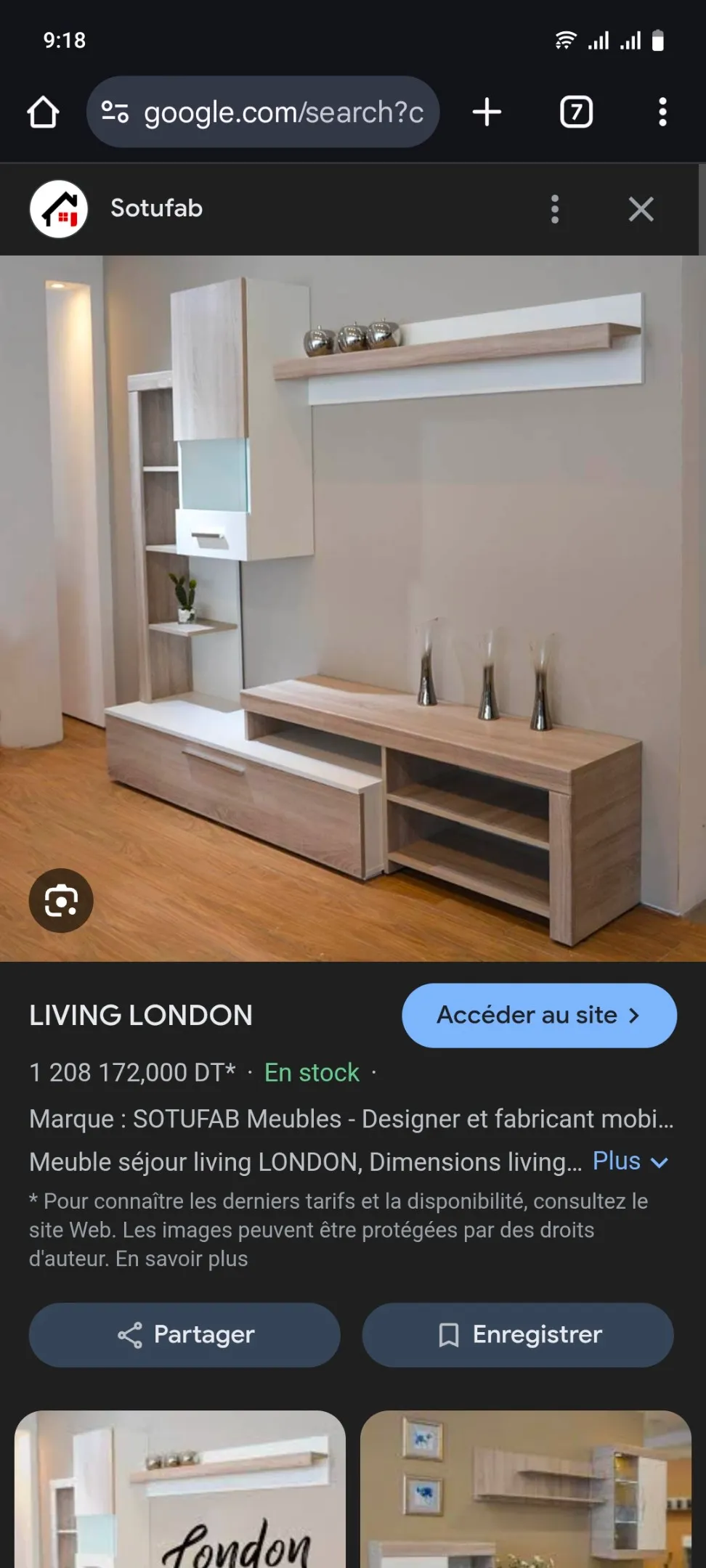Open the main LIVING LONDON furniture photo
The height and width of the screenshot is (1568, 706).
point(353,581)
